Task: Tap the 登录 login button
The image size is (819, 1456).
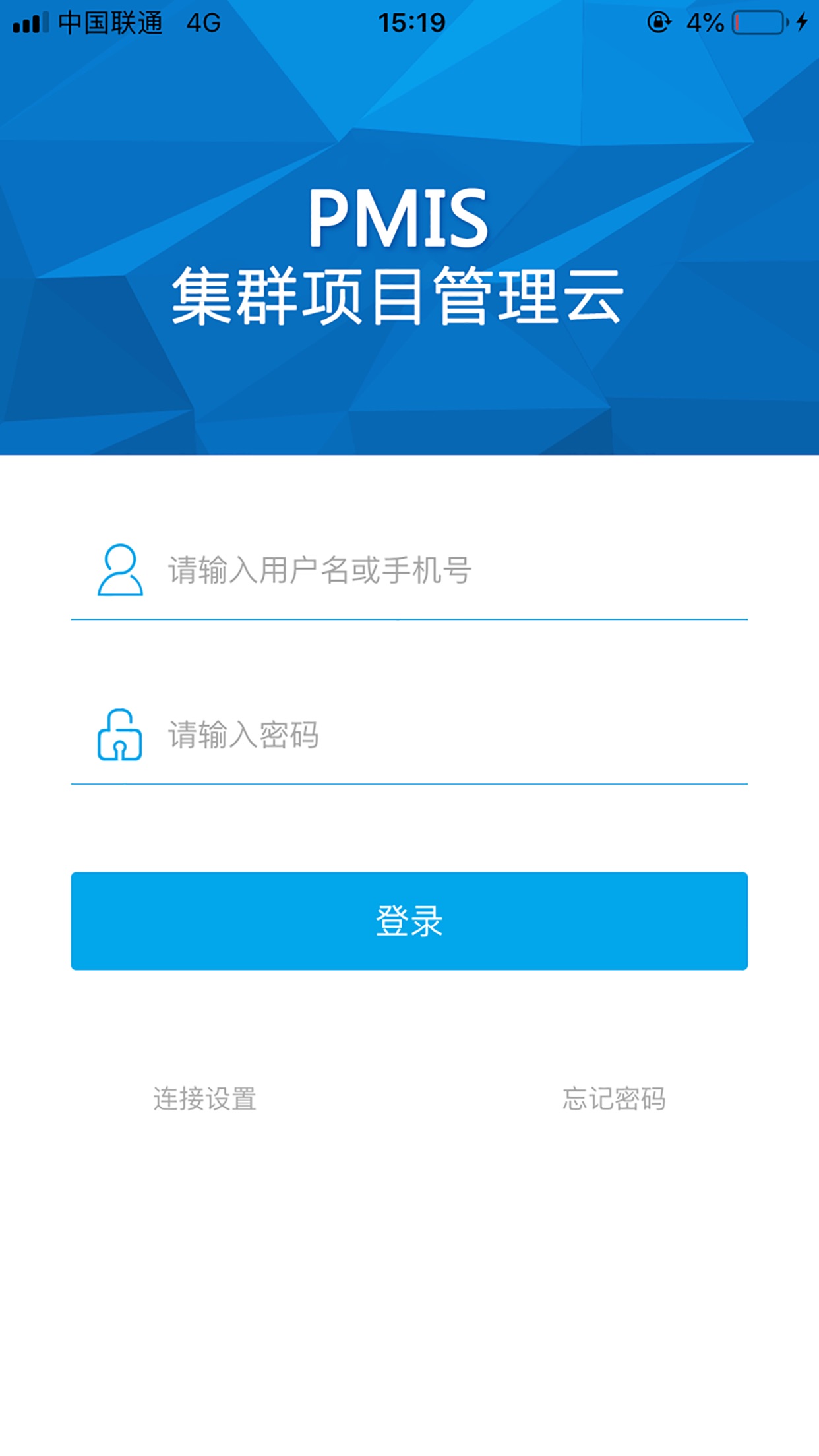Action: (409, 921)
